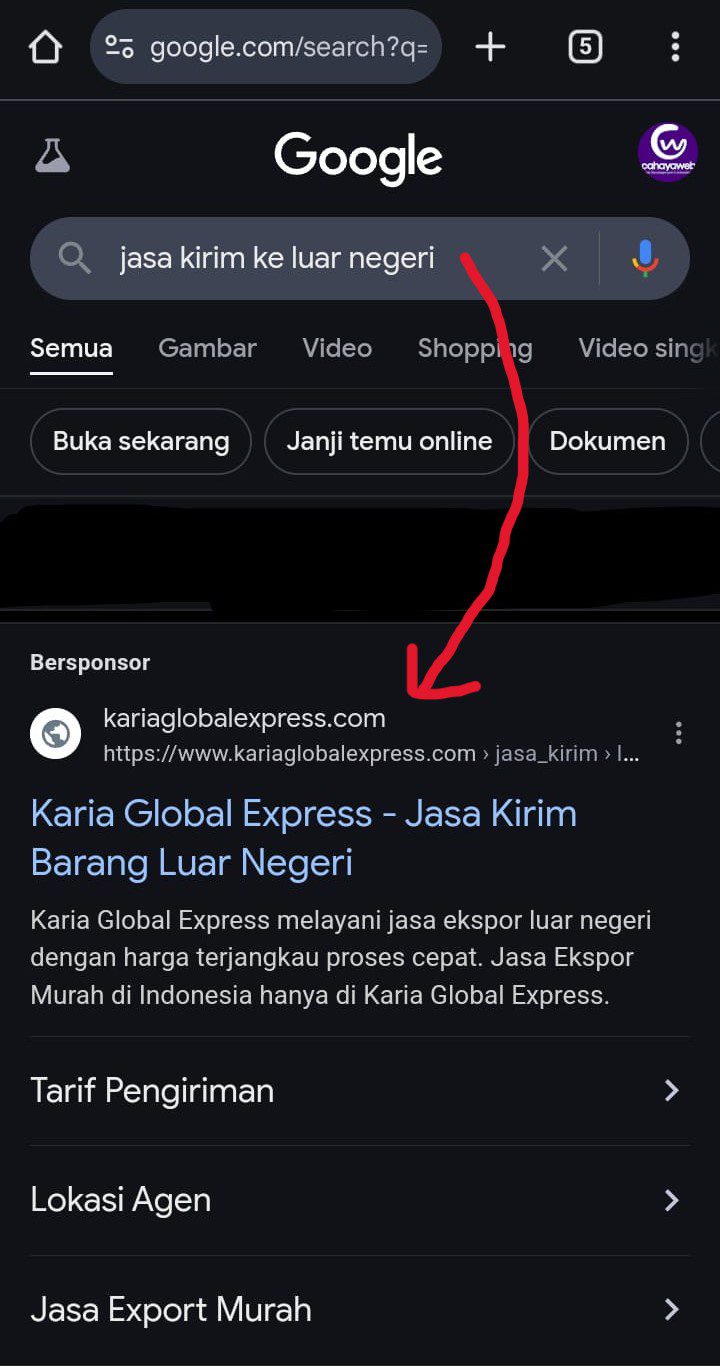Open the Tarif Pengiriman sitelink

coord(360,1090)
